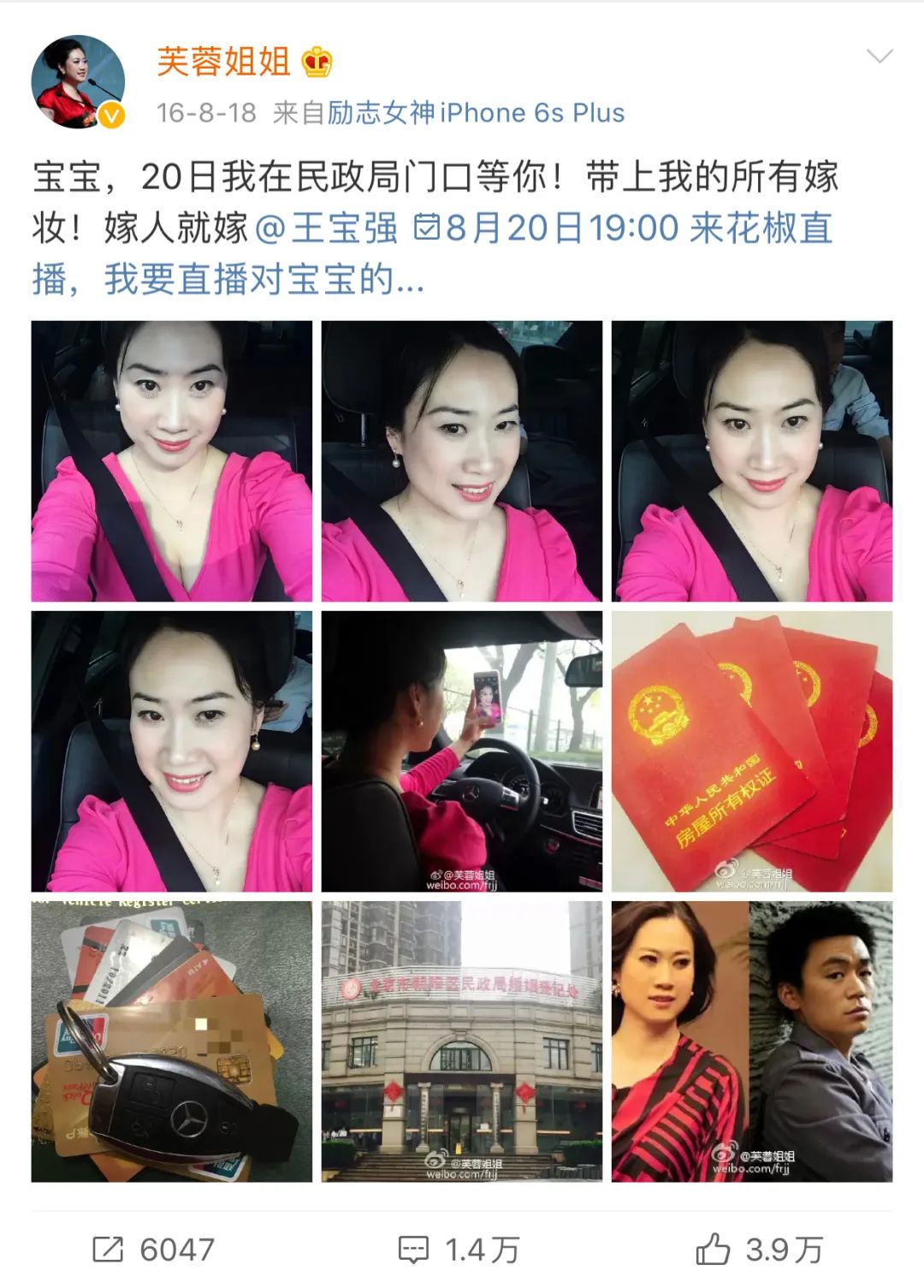Like the post with 3.9万 likes
The width and height of the screenshot is (924, 1288).
(759, 1249)
